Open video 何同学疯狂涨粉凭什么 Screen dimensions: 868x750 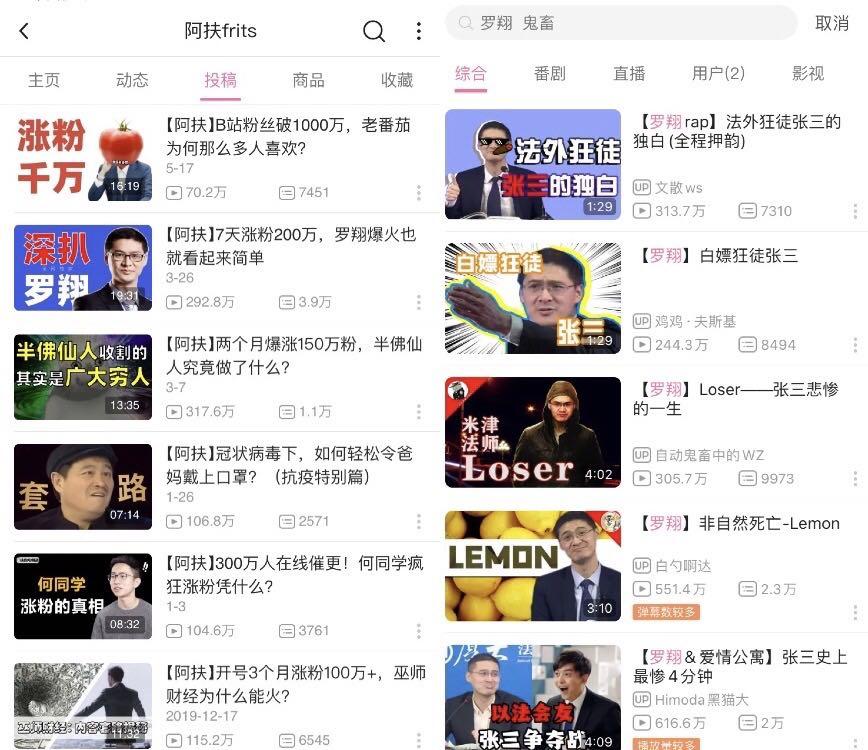[x=290, y=576]
